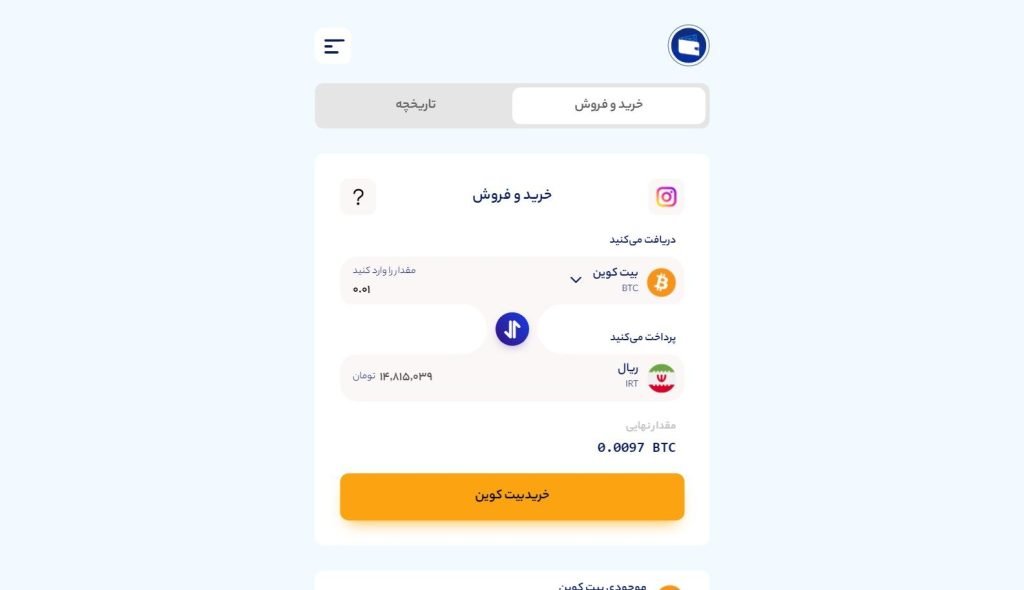The height and width of the screenshot is (590, 1024).
Task: Open the hamburger menu
Action: (333, 46)
